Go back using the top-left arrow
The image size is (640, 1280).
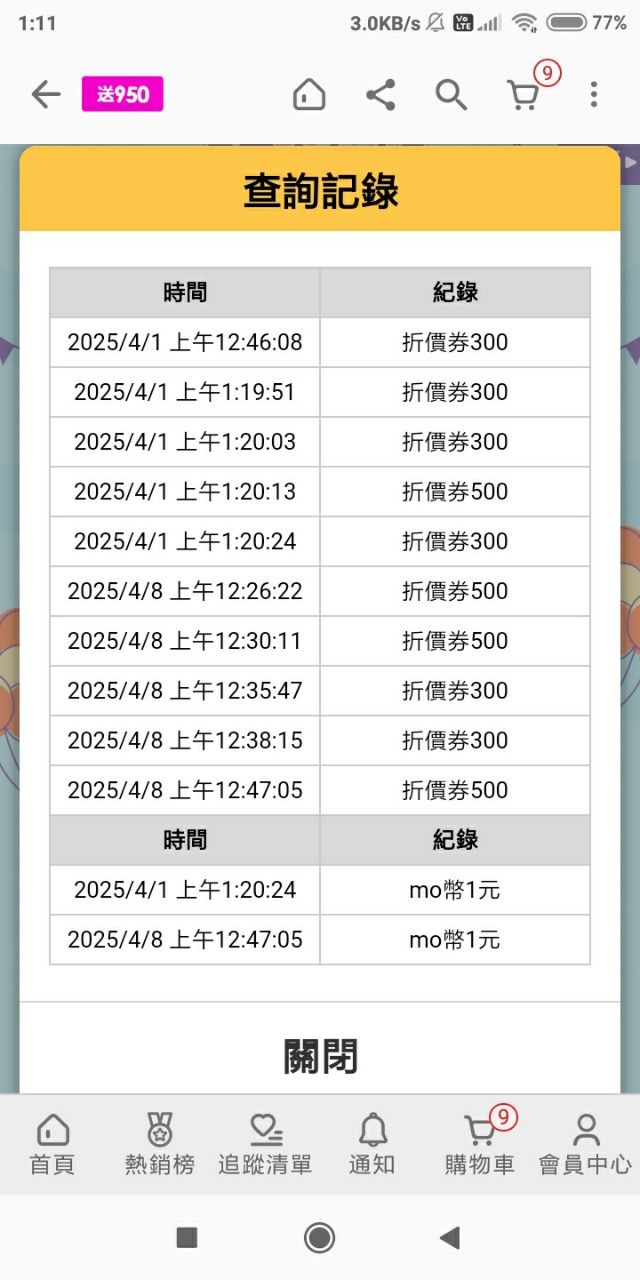[46, 95]
